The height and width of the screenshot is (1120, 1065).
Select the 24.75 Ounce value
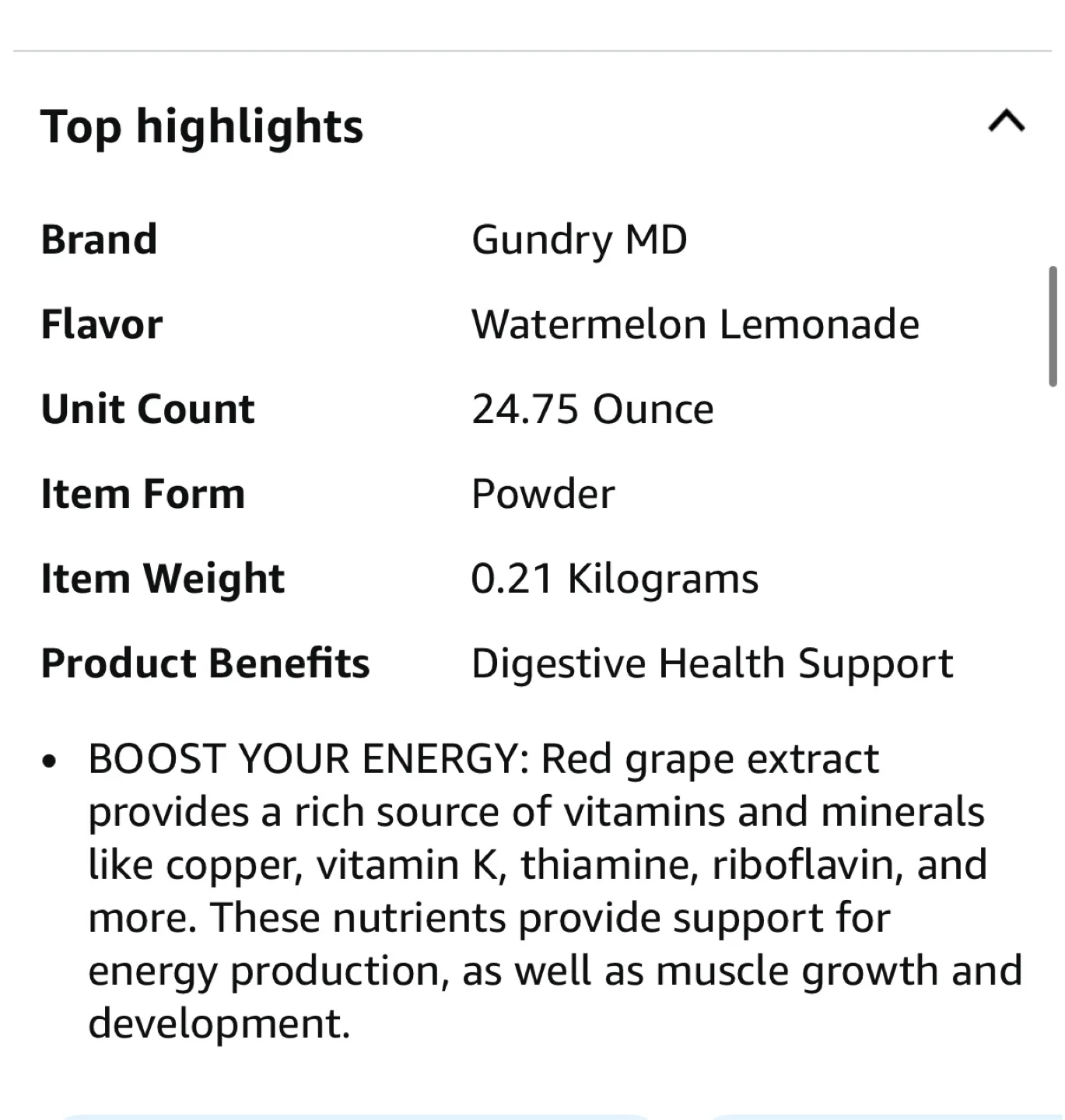(x=593, y=410)
